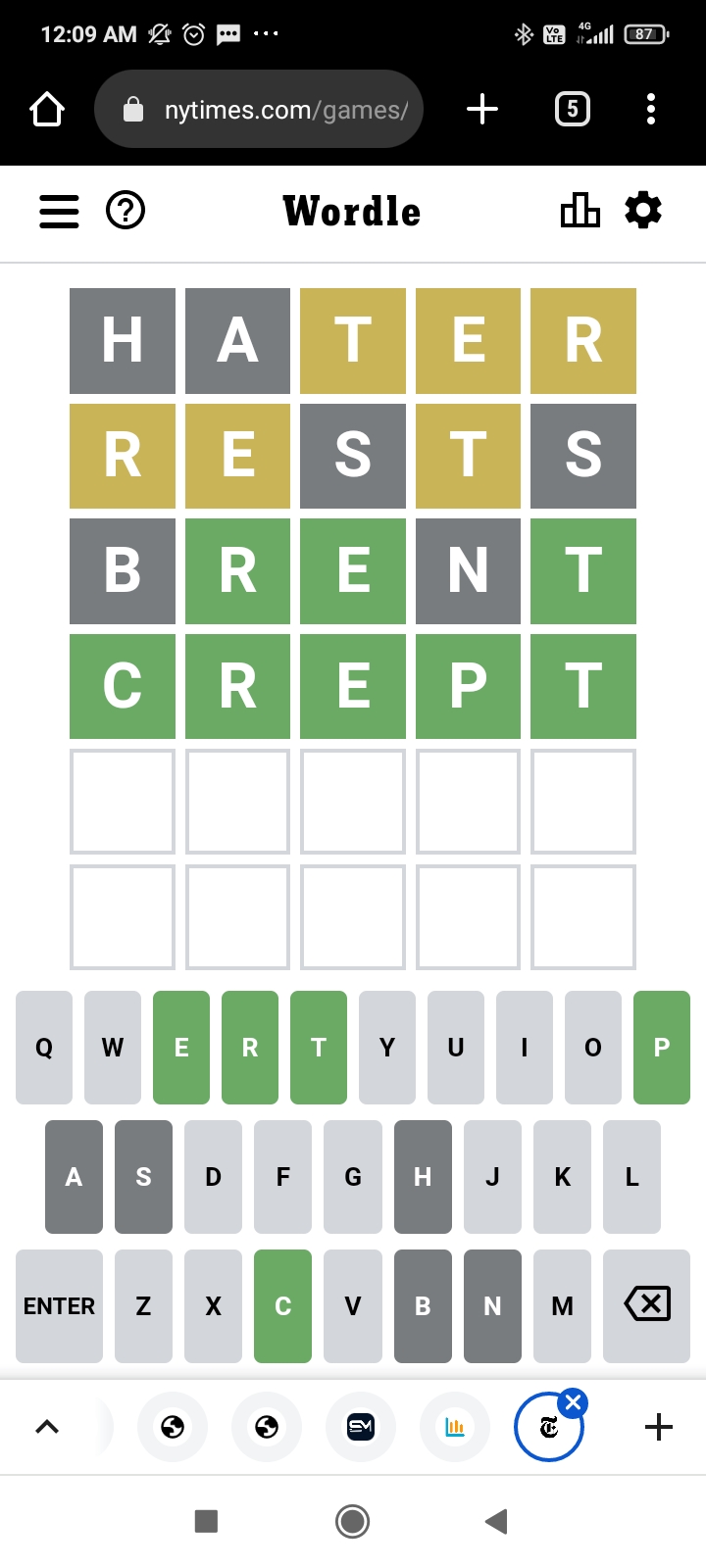The height and width of the screenshot is (1568, 706).
Task: Select the letter M key
Action: click(563, 1306)
